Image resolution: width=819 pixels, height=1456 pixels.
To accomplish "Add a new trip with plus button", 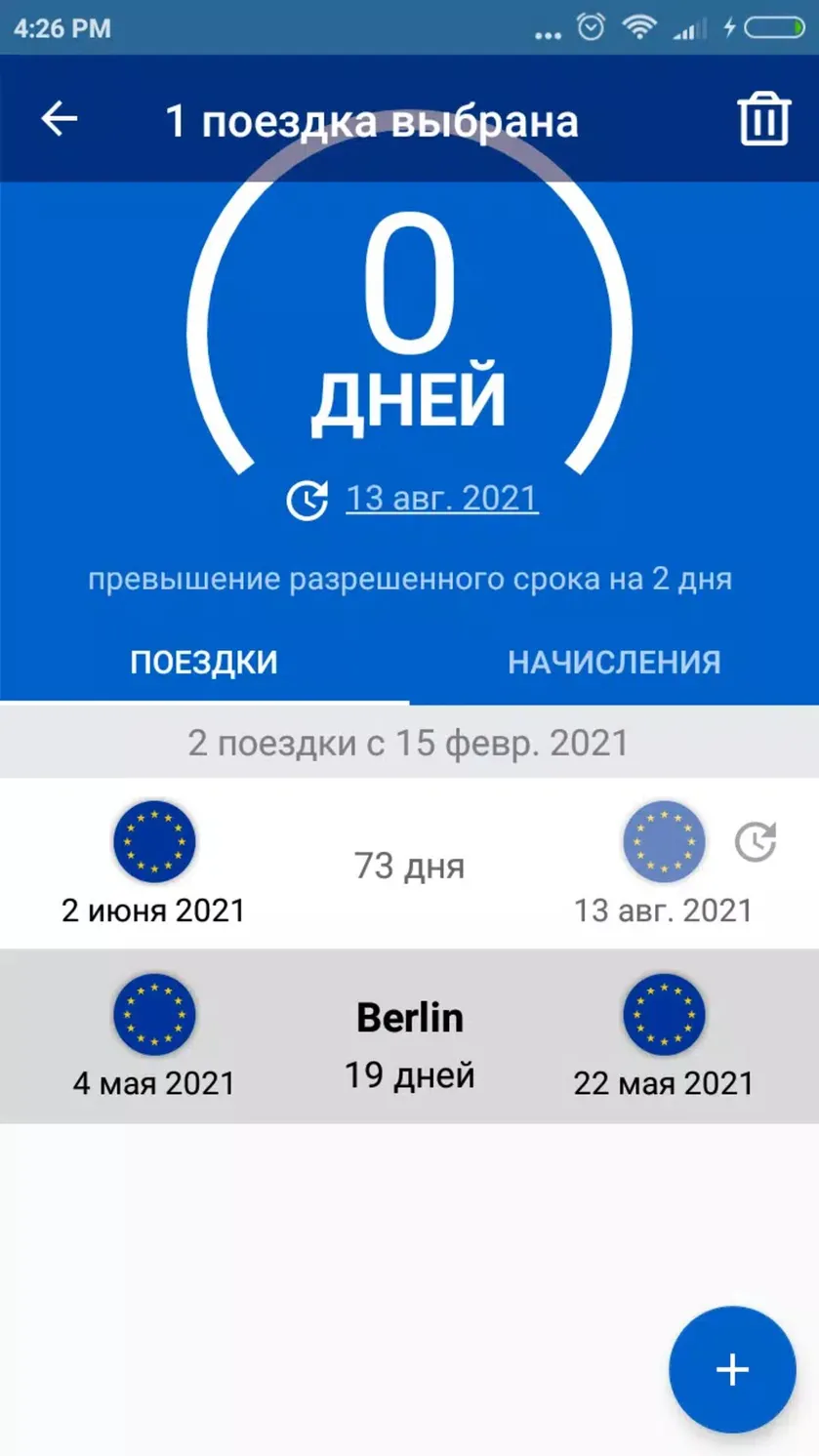I will [x=732, y=1369].
